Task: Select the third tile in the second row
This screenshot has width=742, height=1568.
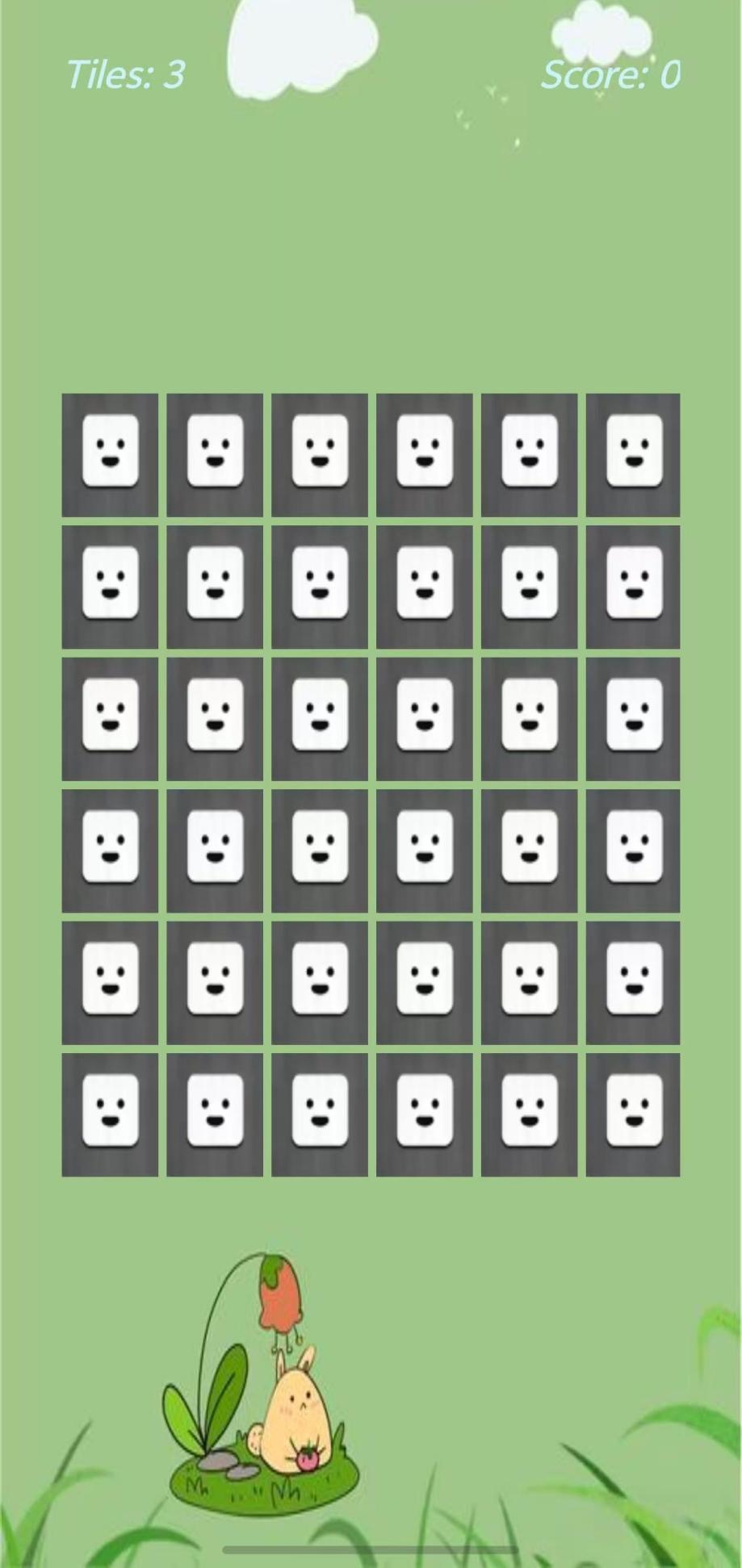Action: (320, 587)
